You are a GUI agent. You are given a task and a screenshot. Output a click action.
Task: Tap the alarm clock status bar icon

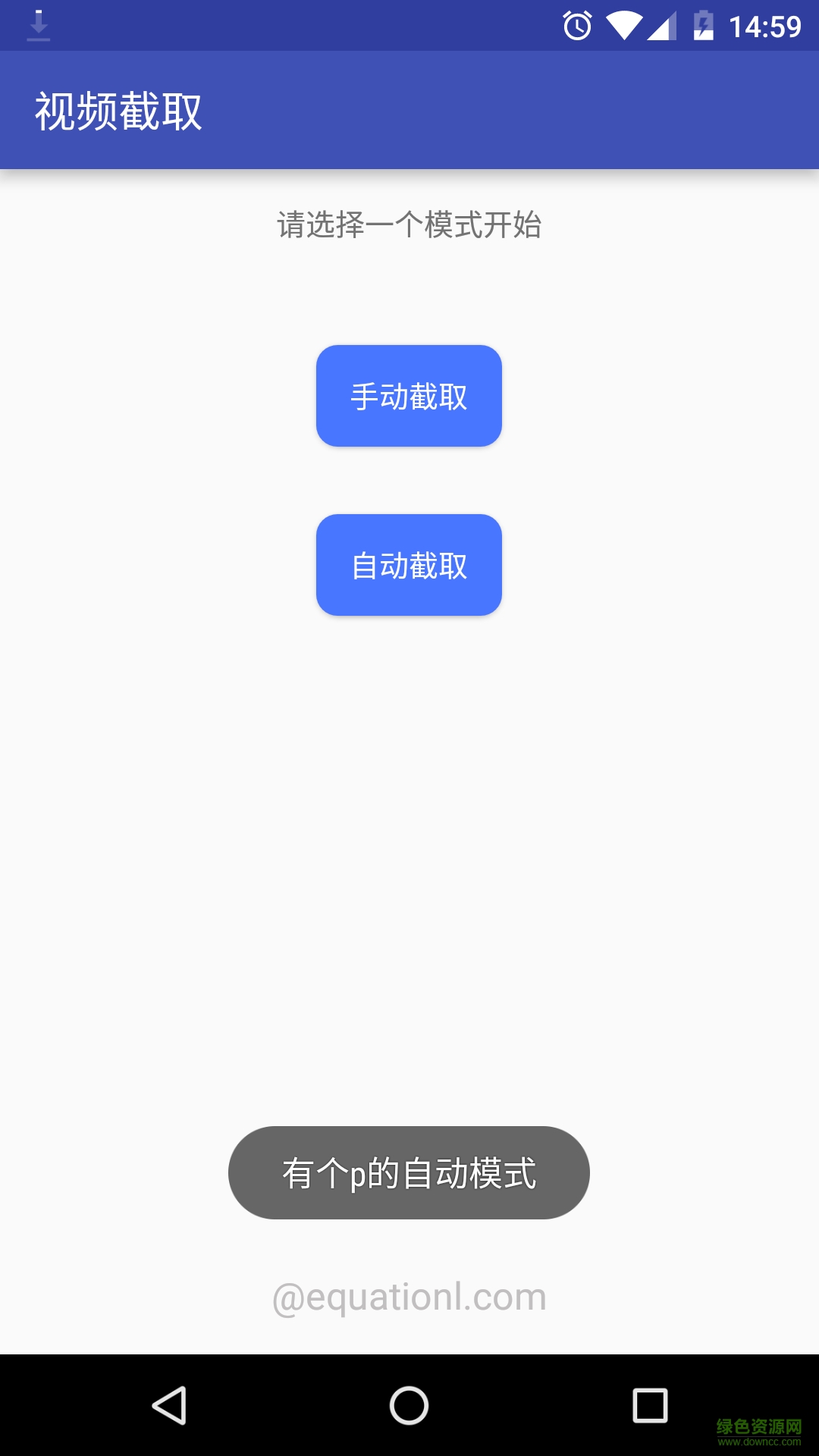coord(576,25)
